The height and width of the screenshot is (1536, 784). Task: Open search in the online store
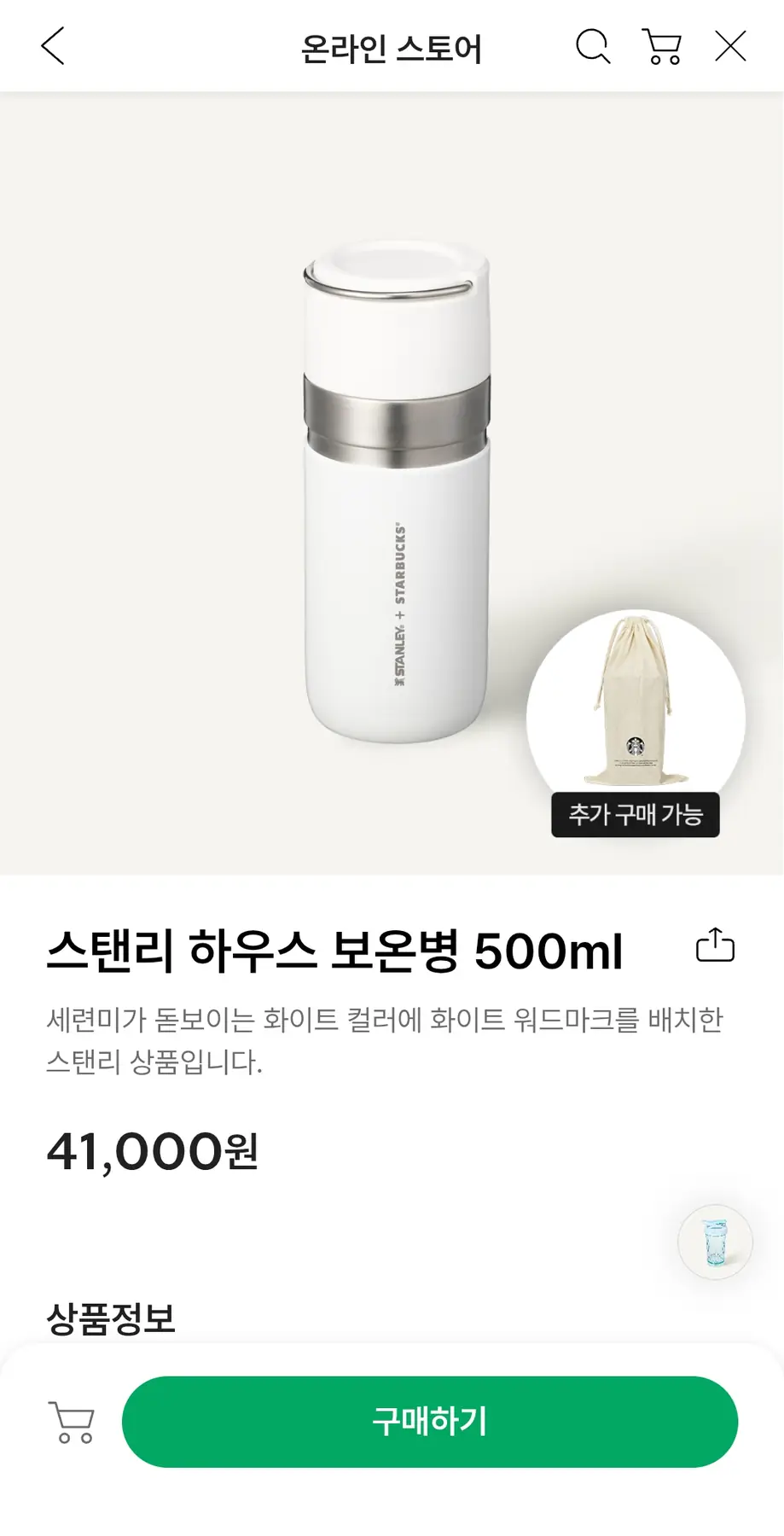tap(593, 47)
